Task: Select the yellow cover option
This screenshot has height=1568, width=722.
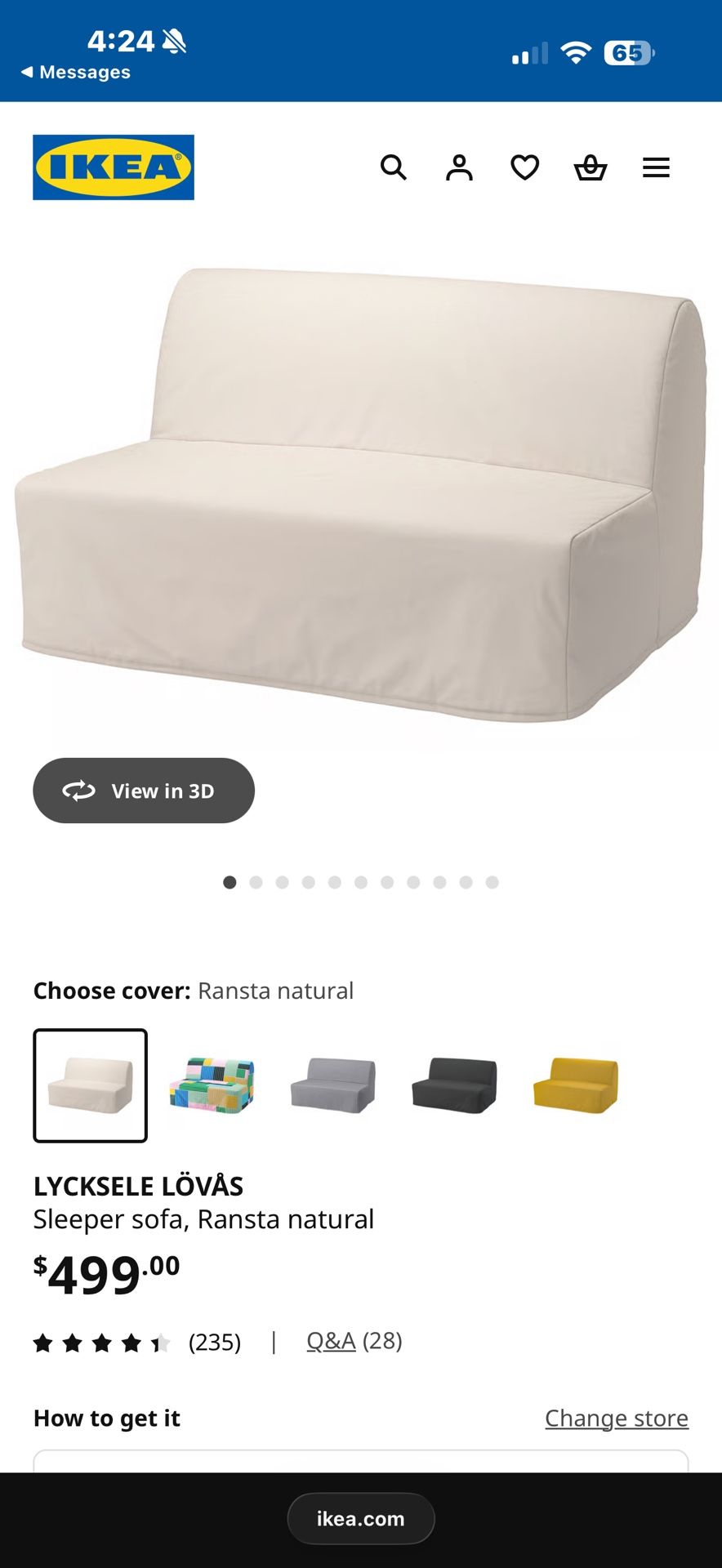Action: tap(574, 1086)
